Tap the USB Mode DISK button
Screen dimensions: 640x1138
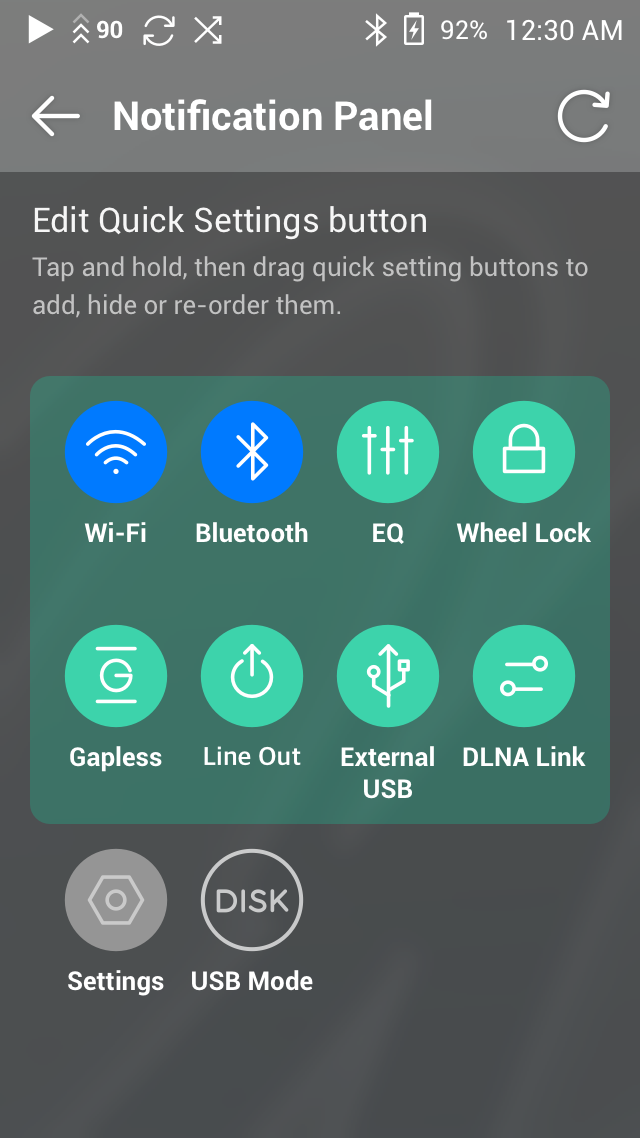click(252, 900)
